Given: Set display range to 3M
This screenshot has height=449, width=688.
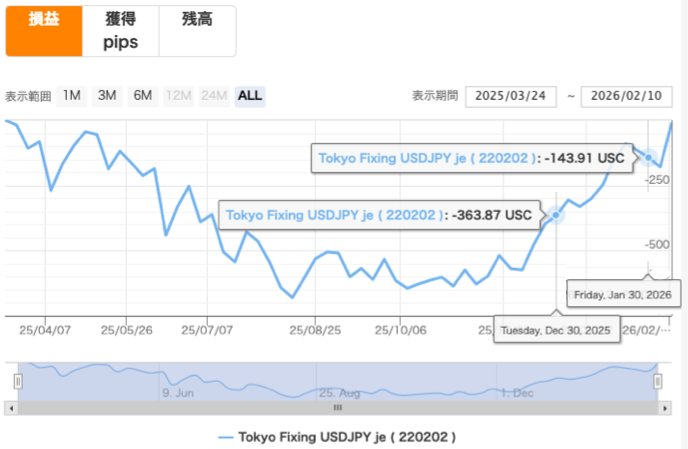Looking at the screenshot, I should click(107, 96).
